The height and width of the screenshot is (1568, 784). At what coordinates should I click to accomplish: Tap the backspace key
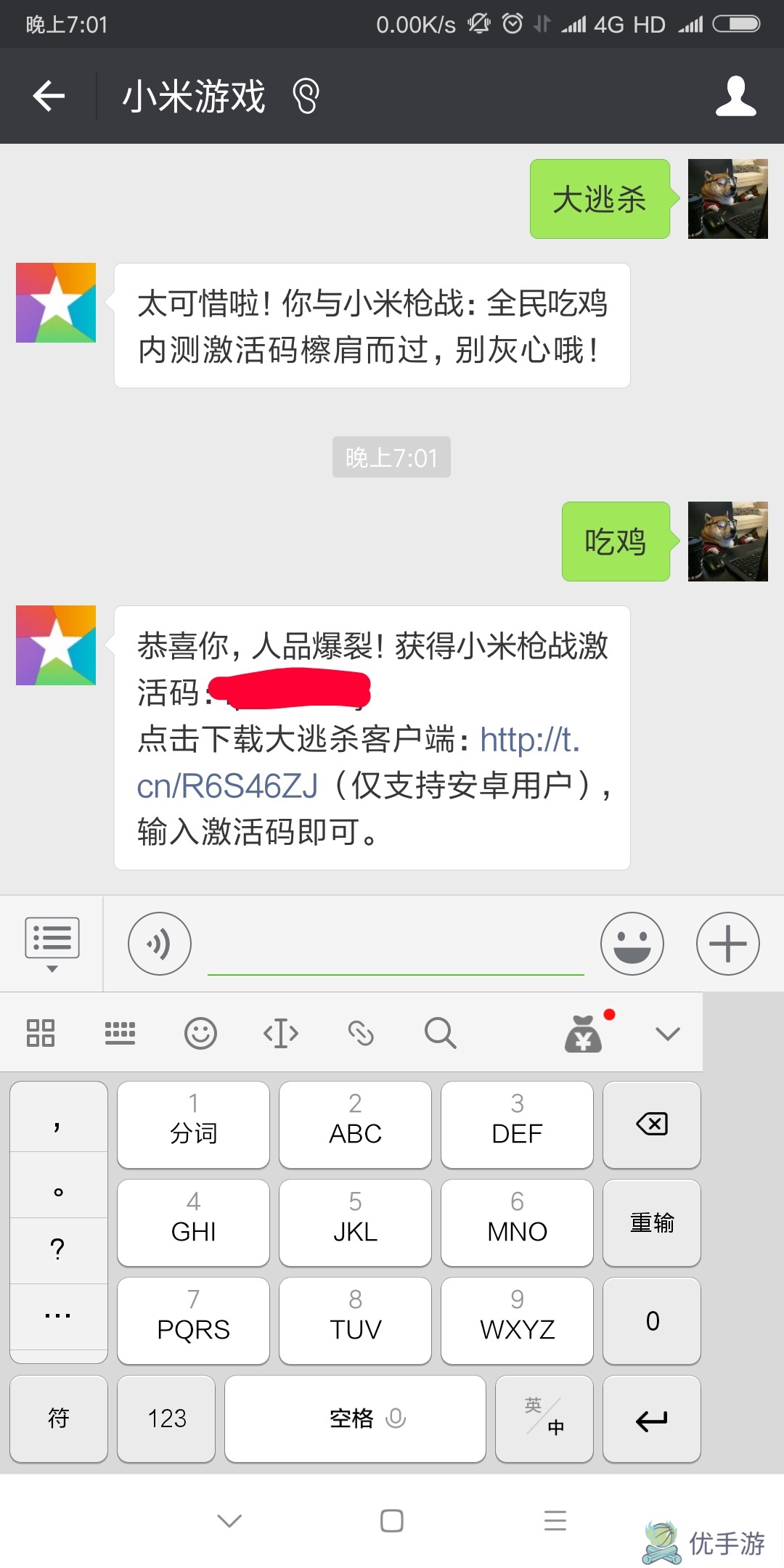pos(651,1124)
